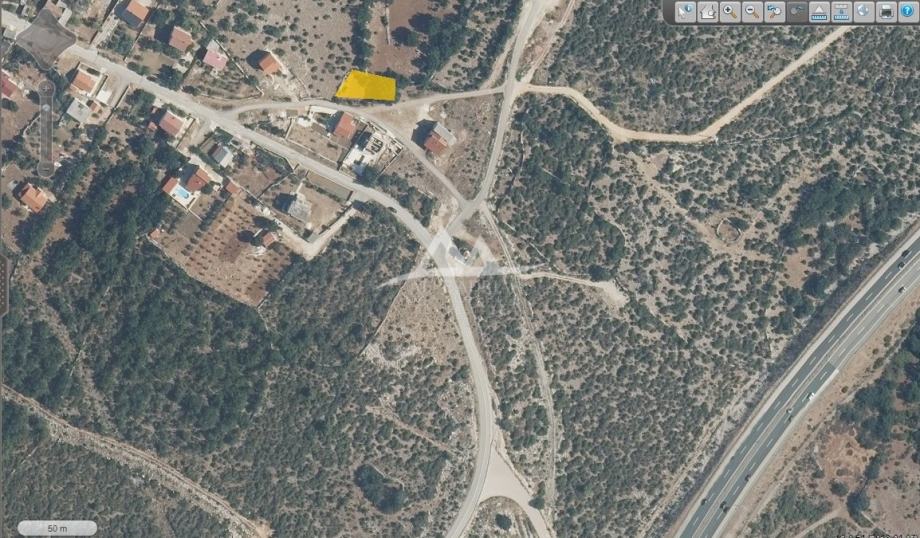Select the zoom out magnifier tool

coord(752,11)
